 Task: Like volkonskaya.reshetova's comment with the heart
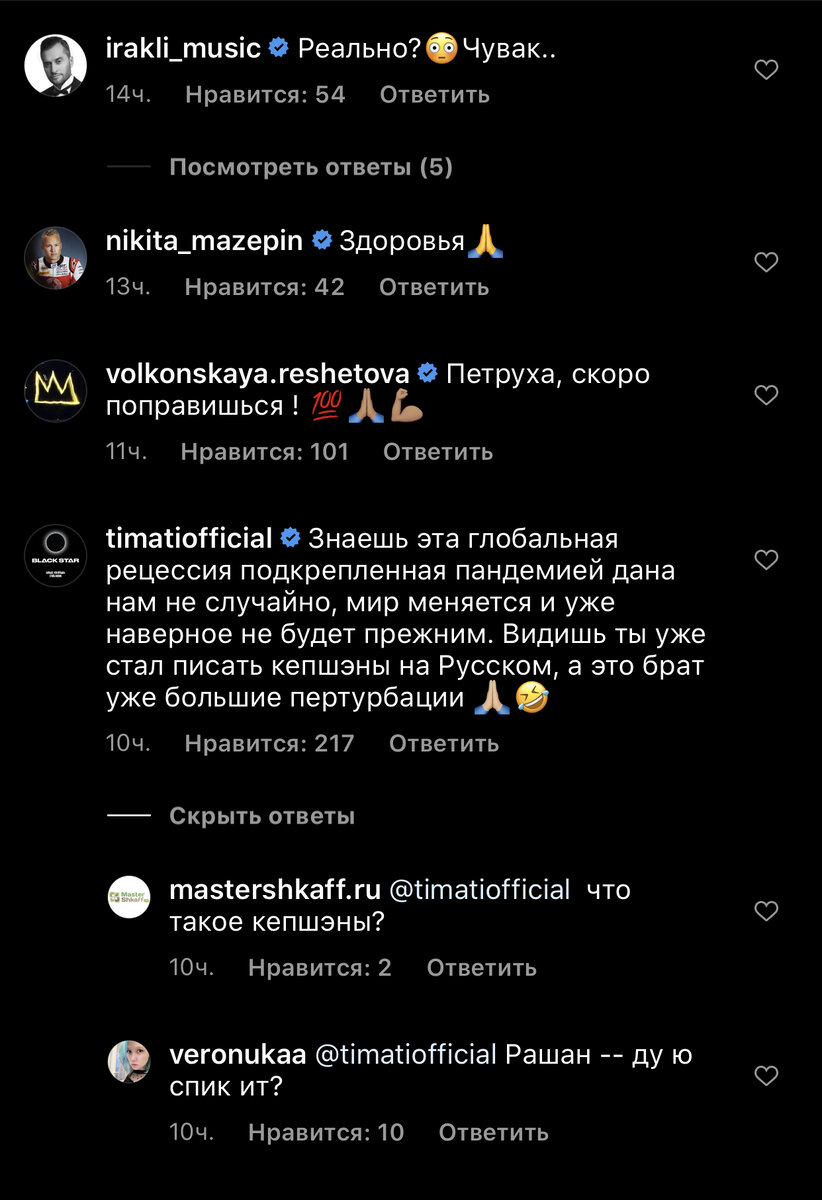point(766,395)
